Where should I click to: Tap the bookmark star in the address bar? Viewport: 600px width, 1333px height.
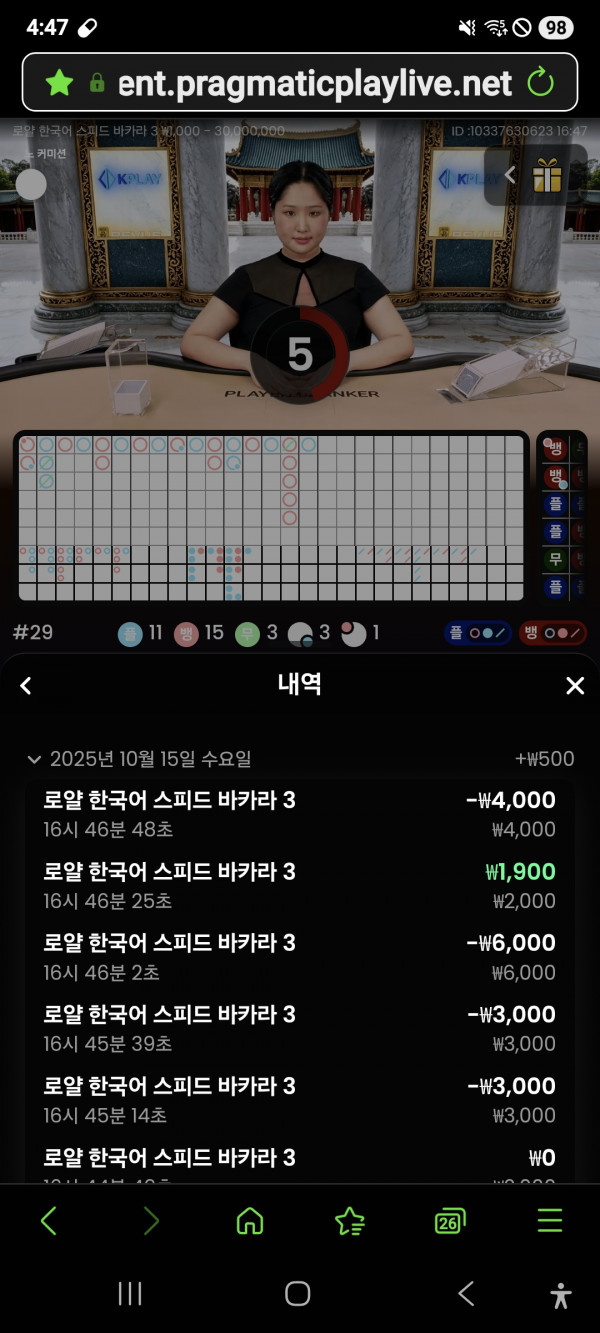(x=59, y=82)
